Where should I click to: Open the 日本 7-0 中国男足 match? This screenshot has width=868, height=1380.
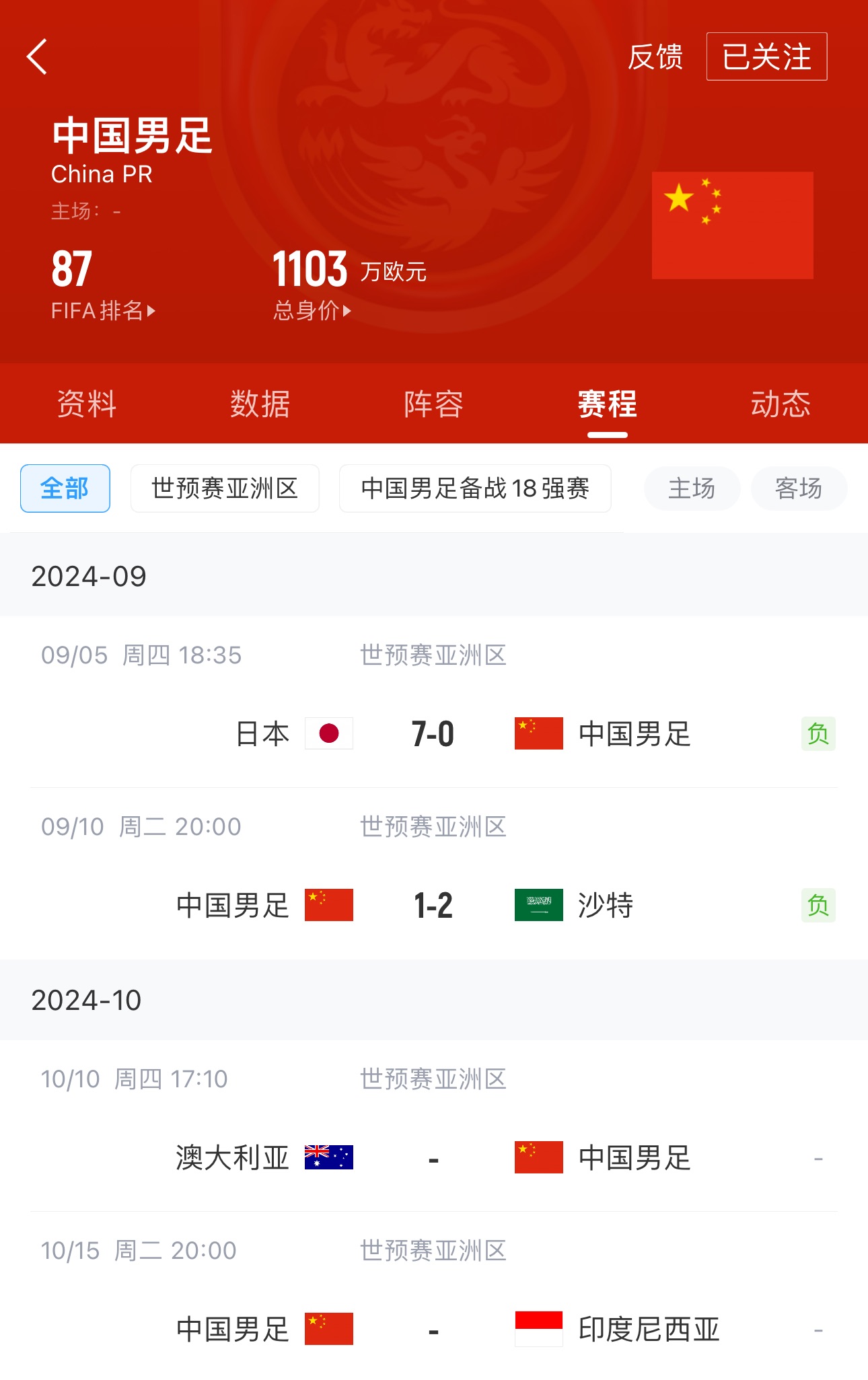pyautogui.click(x=433, y=733)
